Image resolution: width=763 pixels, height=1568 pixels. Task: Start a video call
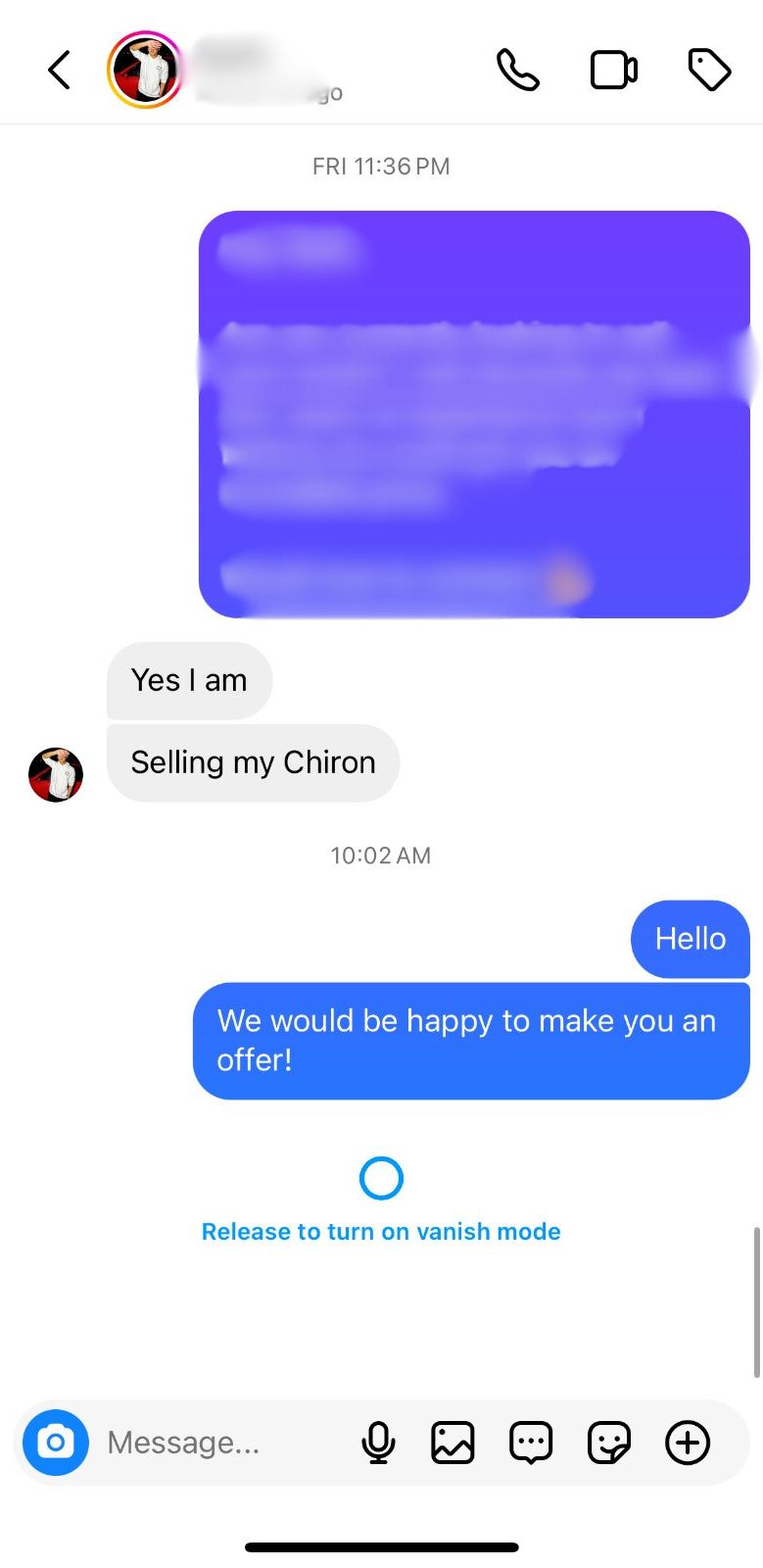[614, 70]
